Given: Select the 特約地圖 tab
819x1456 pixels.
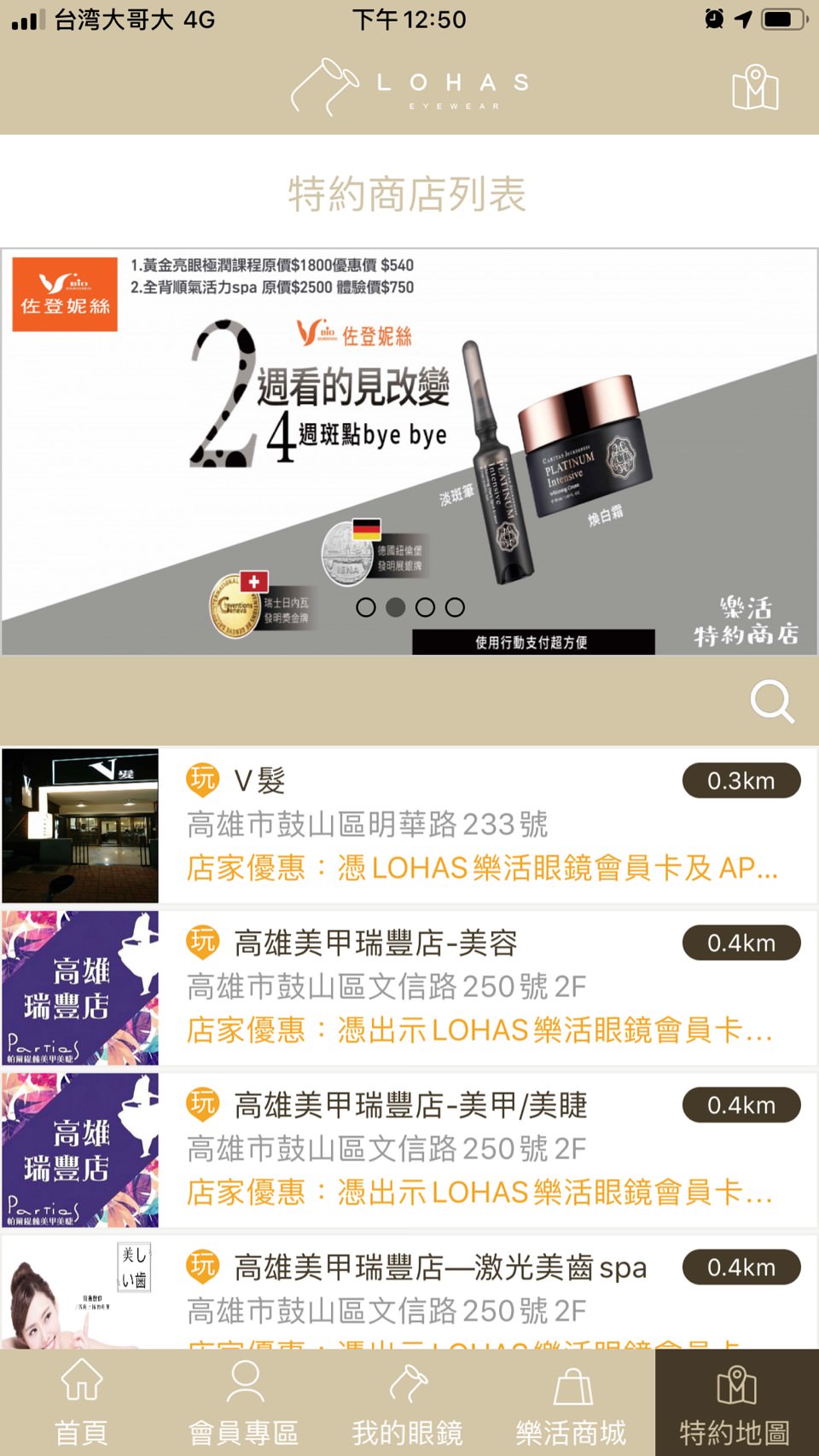Looking at the screenshot, I should point(735,1403).
